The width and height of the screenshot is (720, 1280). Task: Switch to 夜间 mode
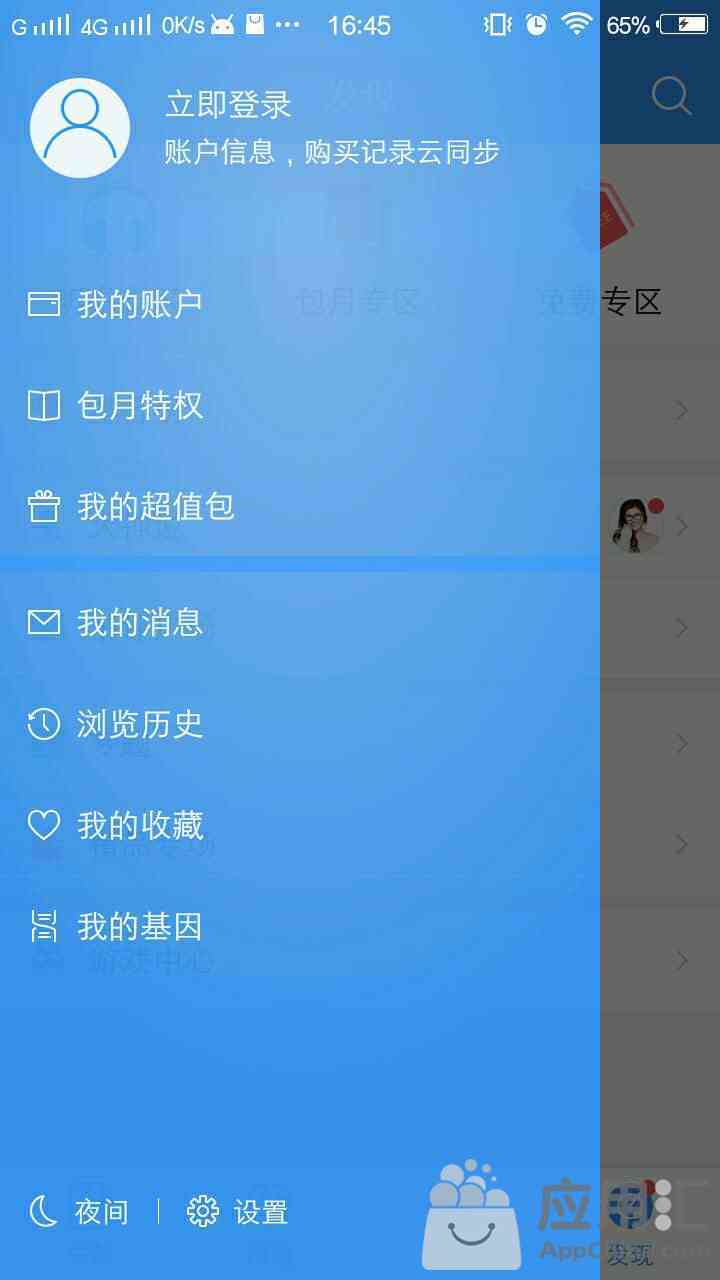tap(78, 1212)
